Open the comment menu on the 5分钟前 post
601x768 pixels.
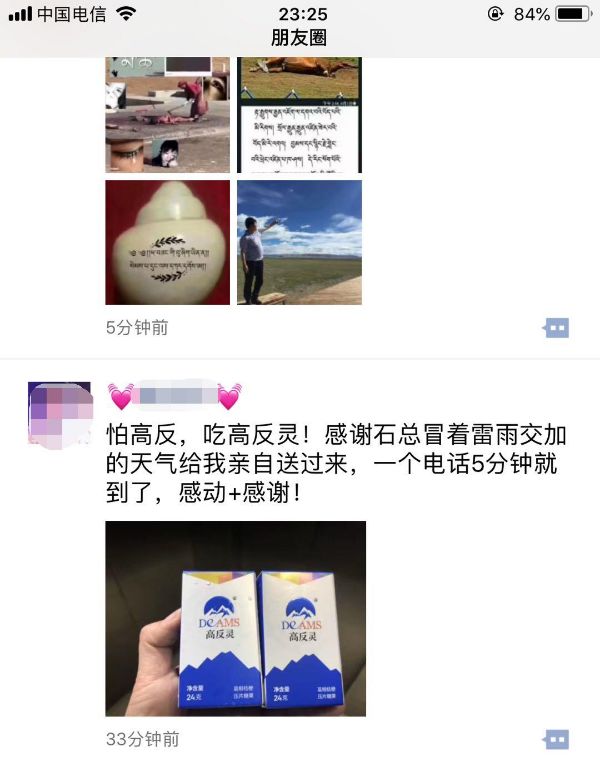coord(556,327)
